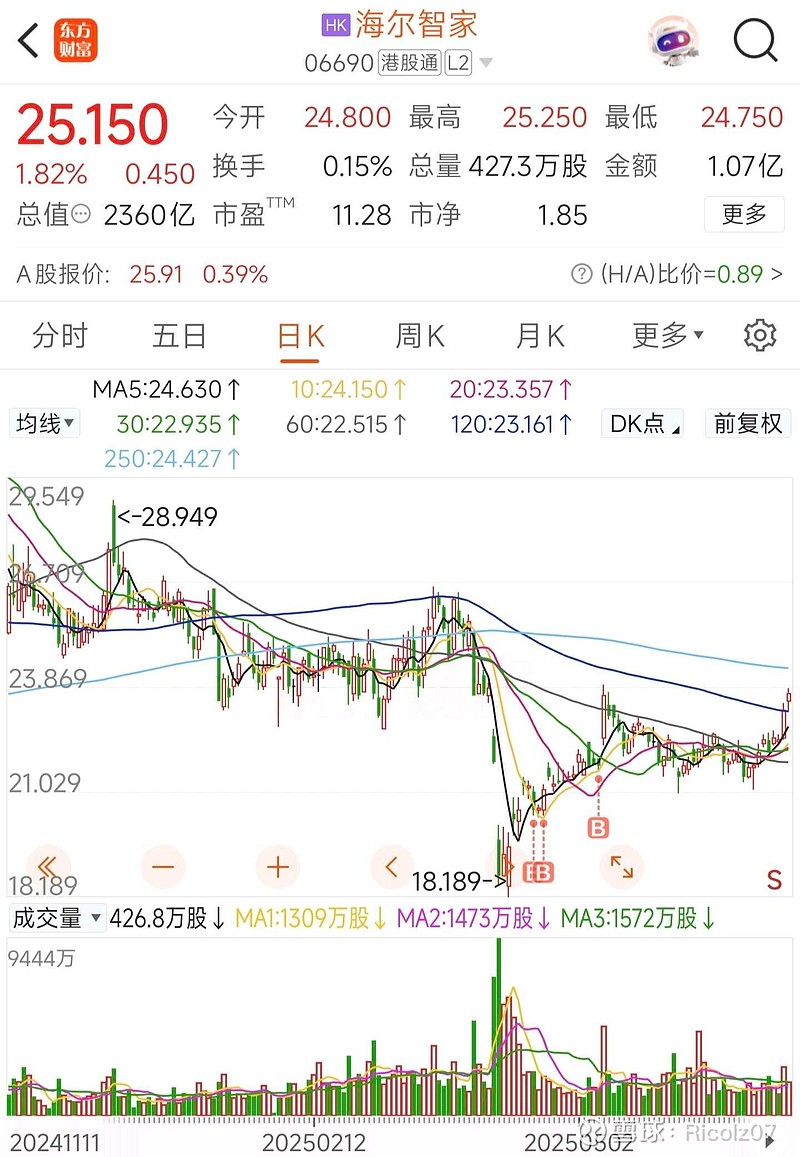Zoom into the chart with the plus icon
800x1157 pixels.
click(x=277, y=867)
